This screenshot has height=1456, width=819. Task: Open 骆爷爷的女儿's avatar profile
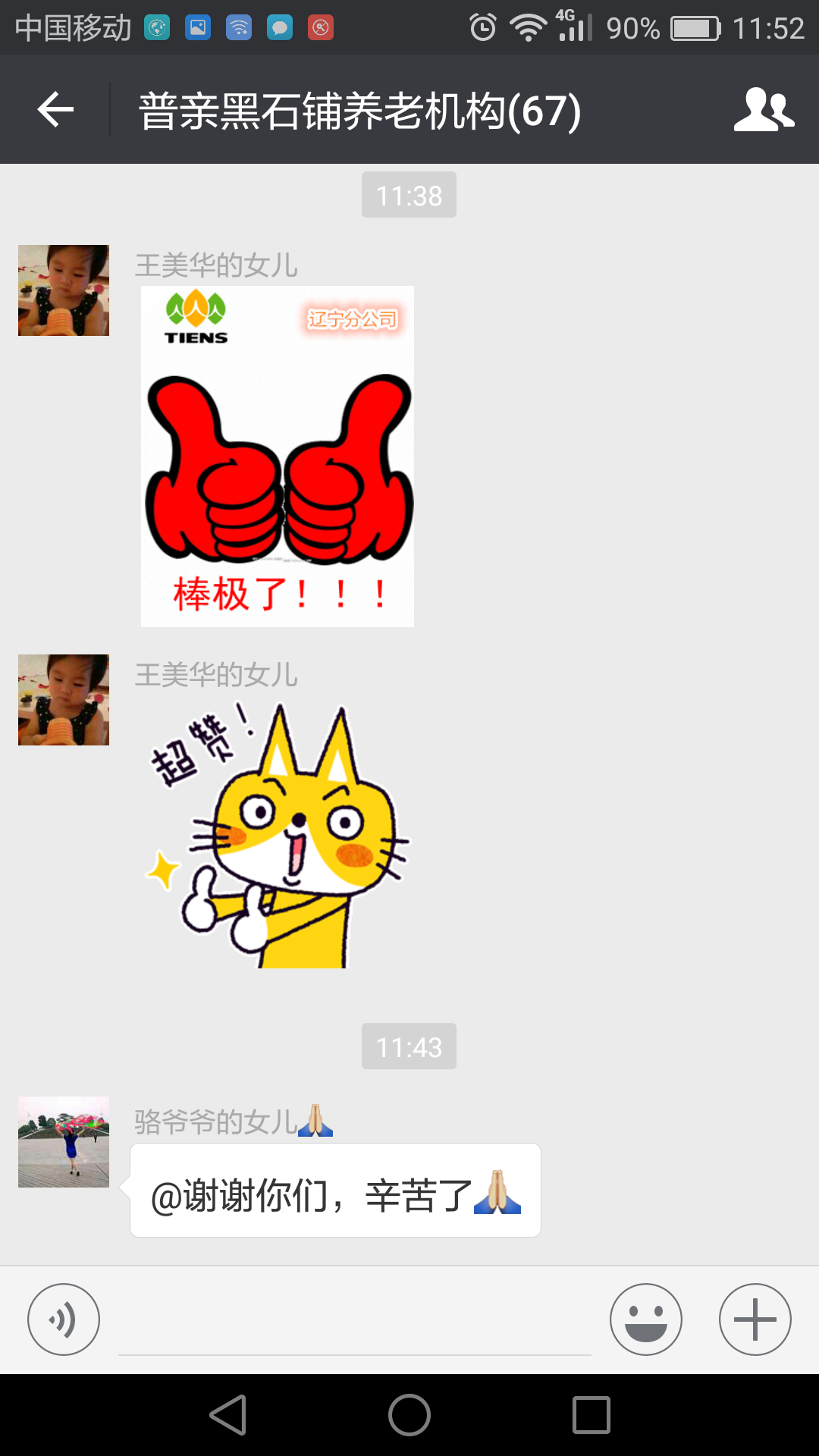click(64, 1142)
